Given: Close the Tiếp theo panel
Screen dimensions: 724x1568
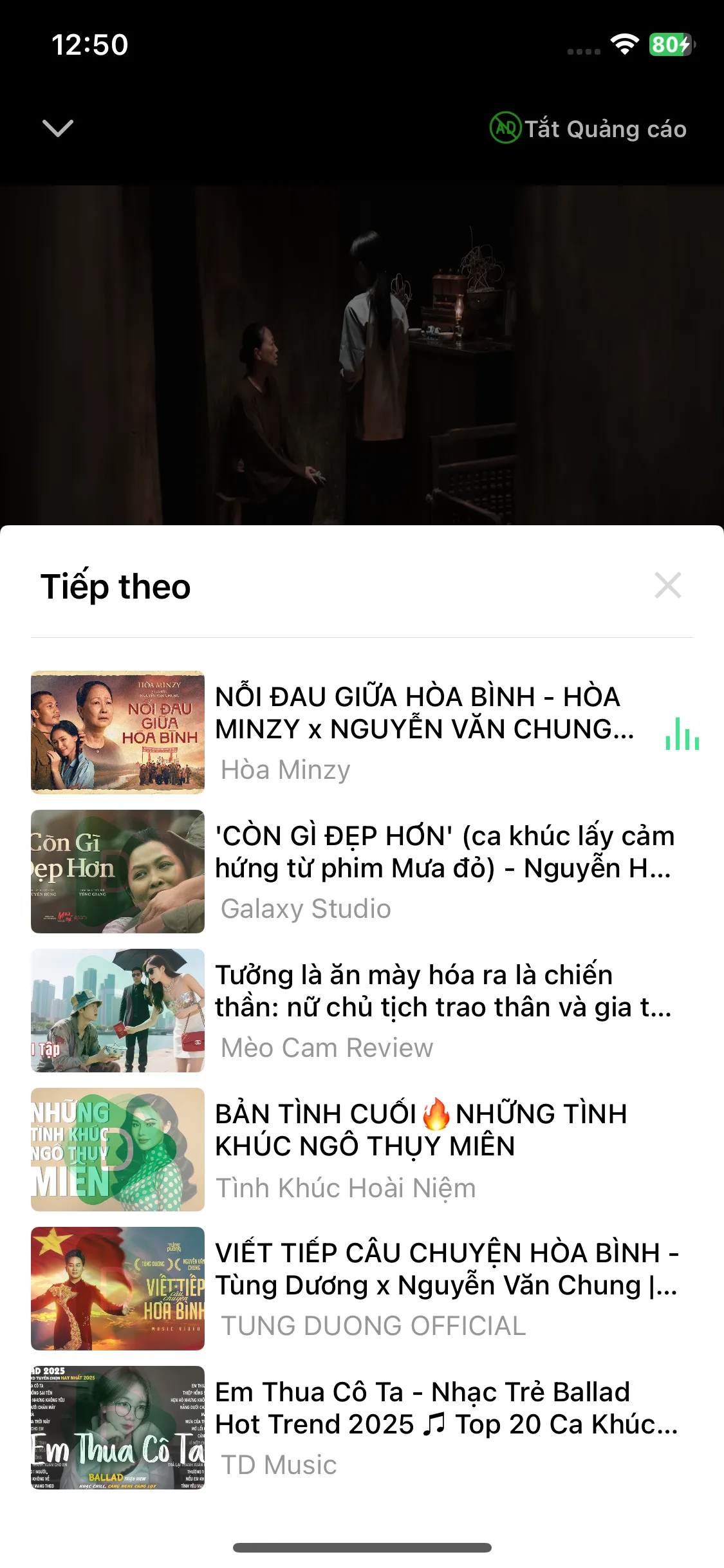Looking at the screenshot, I should (x=667, y=585).
